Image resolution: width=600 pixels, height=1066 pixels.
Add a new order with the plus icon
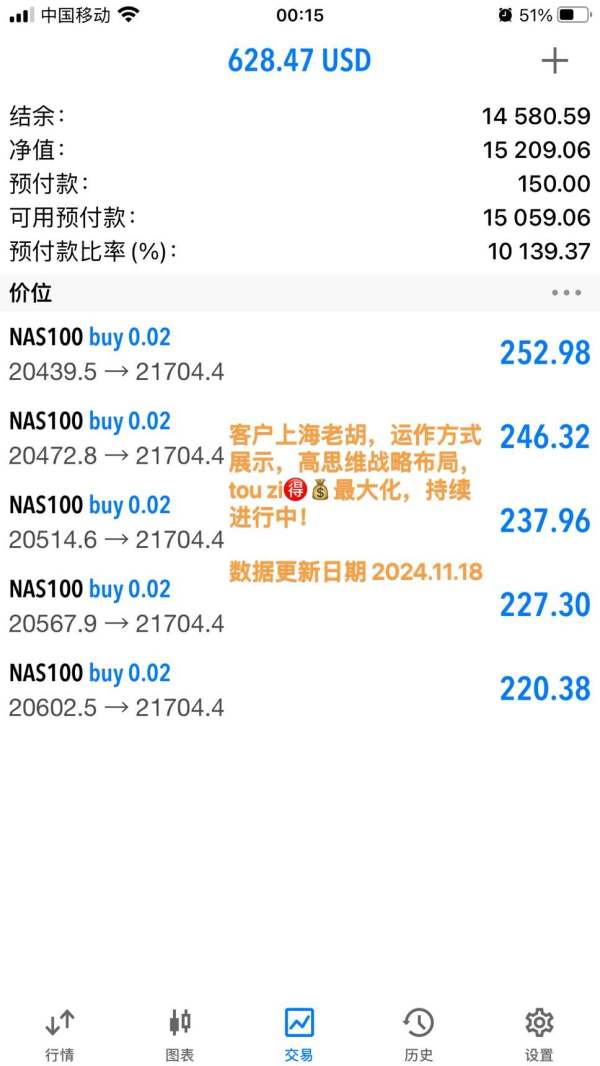click(x=554, y=61)
